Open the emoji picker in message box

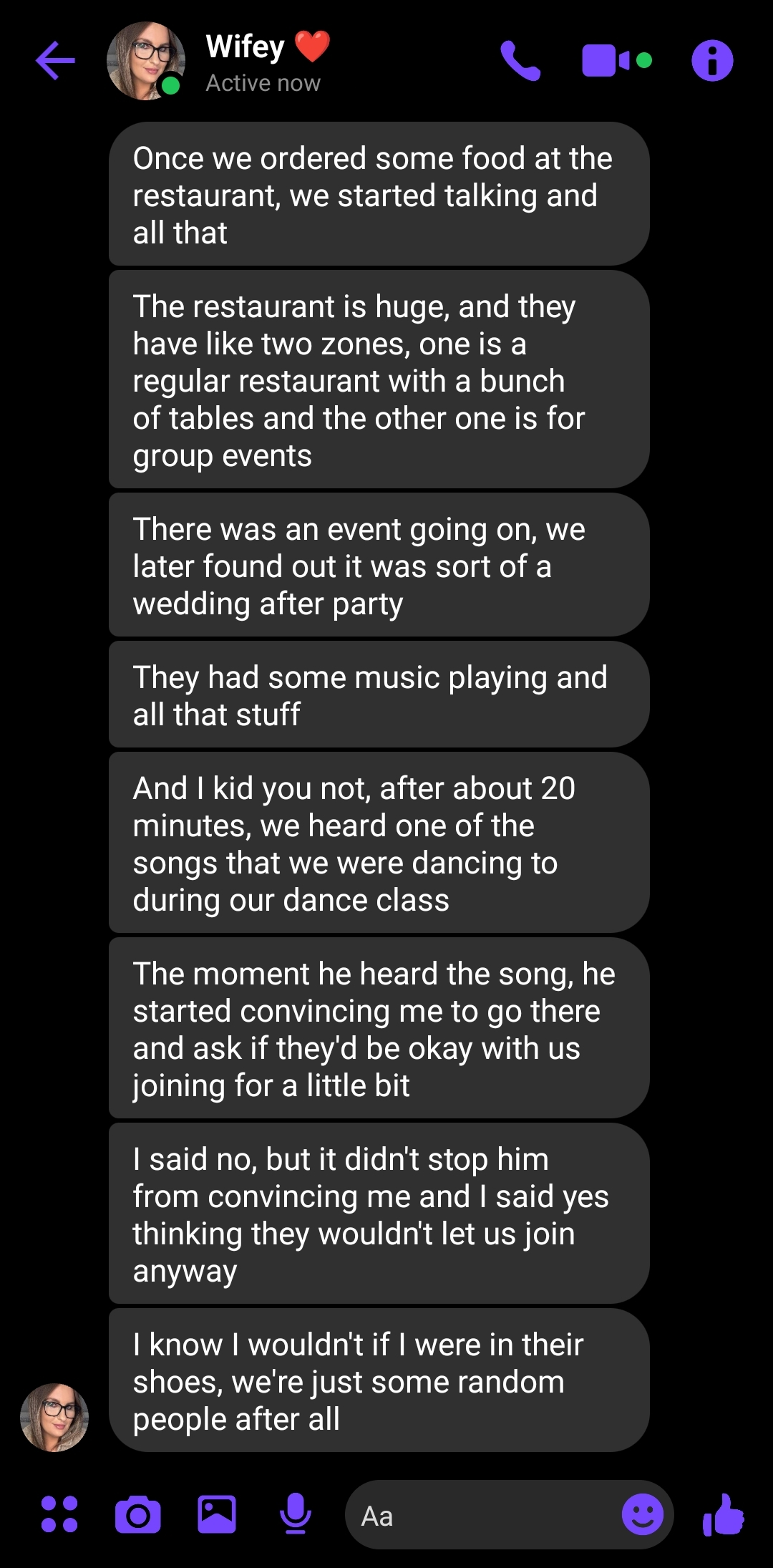tap(642, 1515)
